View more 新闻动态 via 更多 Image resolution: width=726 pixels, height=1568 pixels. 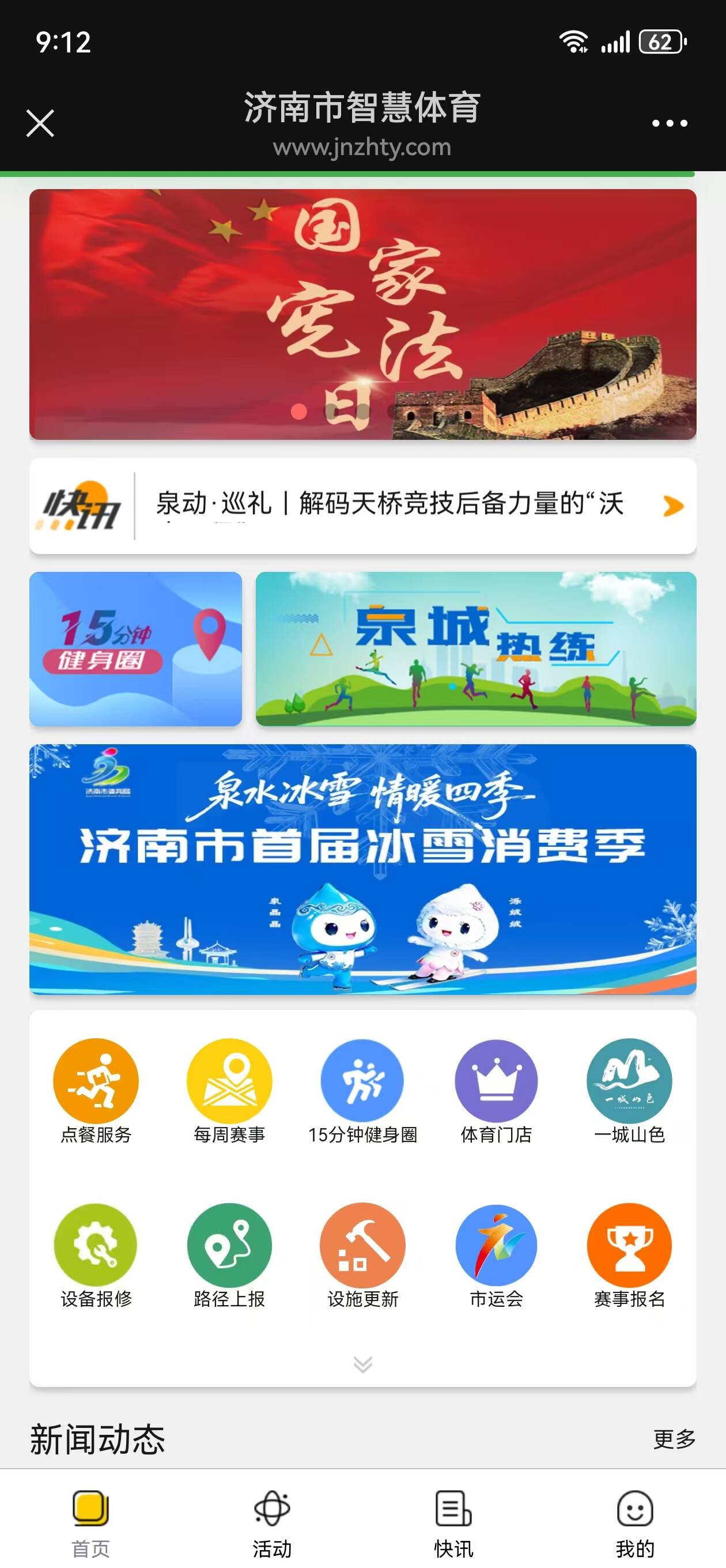[674, 1439]
